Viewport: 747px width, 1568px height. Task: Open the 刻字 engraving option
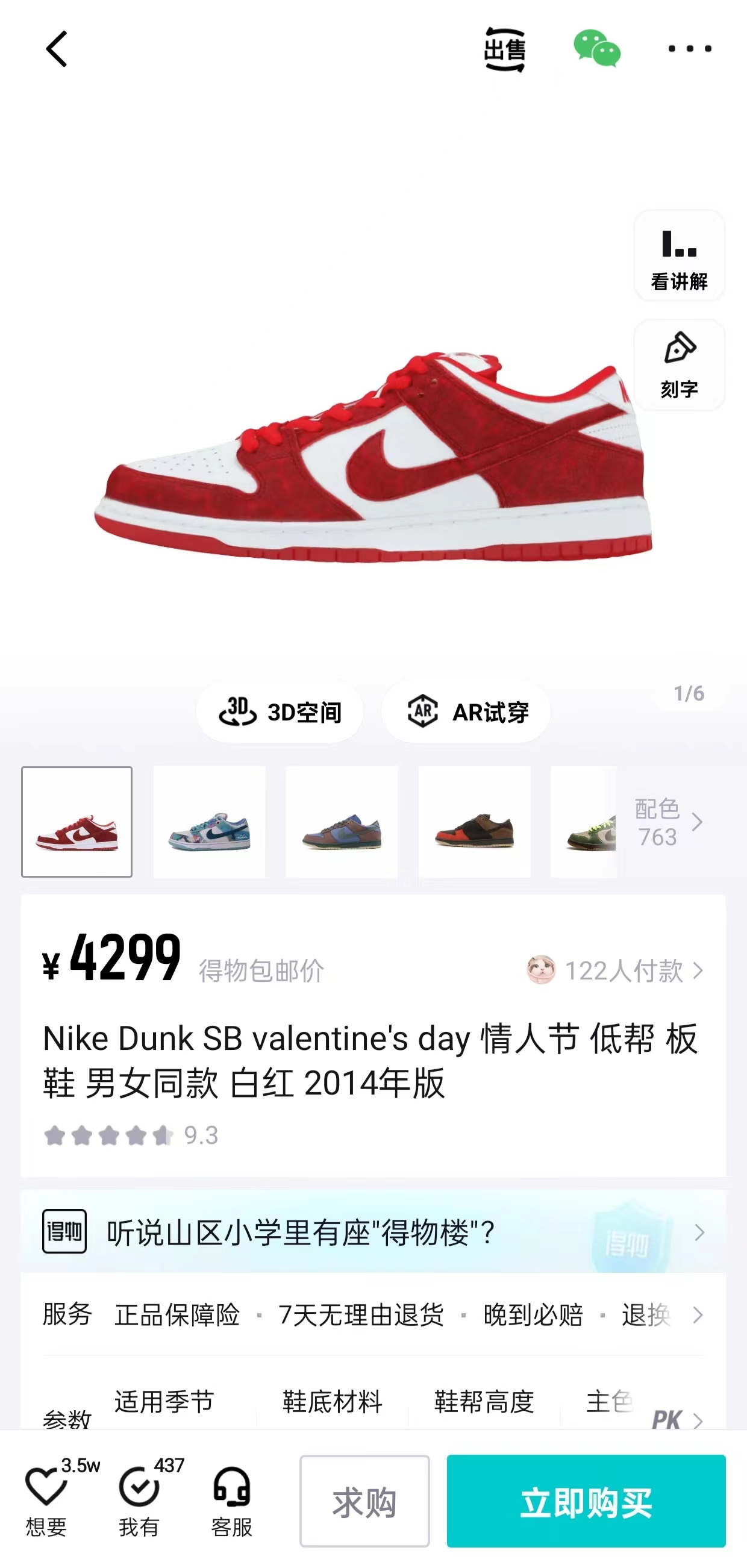pos(679,365)
